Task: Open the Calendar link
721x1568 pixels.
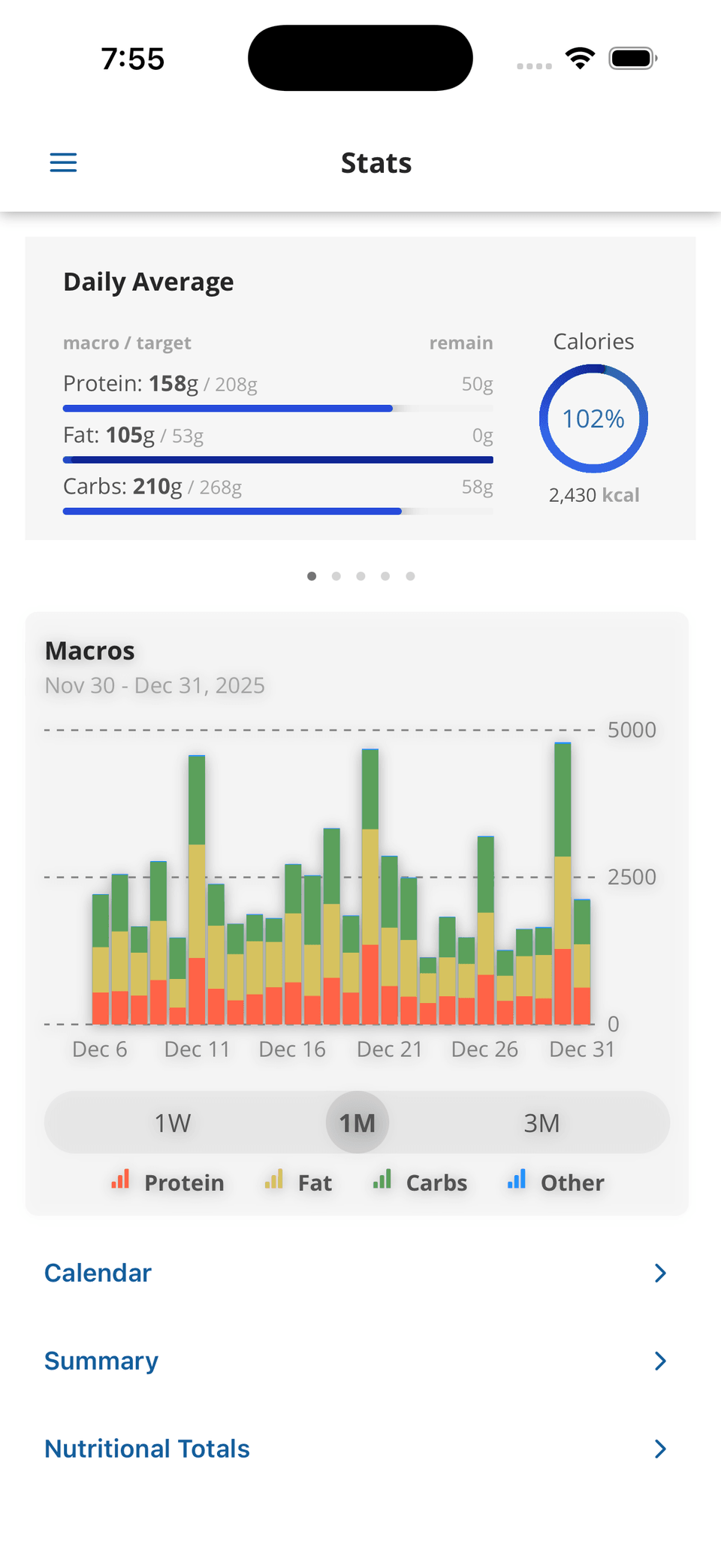Action: click(98, 1273)
